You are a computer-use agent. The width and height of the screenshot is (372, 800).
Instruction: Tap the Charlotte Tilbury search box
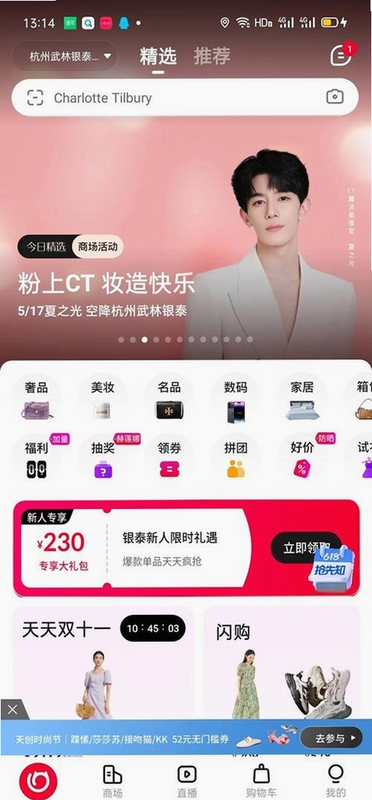point(185,97)
